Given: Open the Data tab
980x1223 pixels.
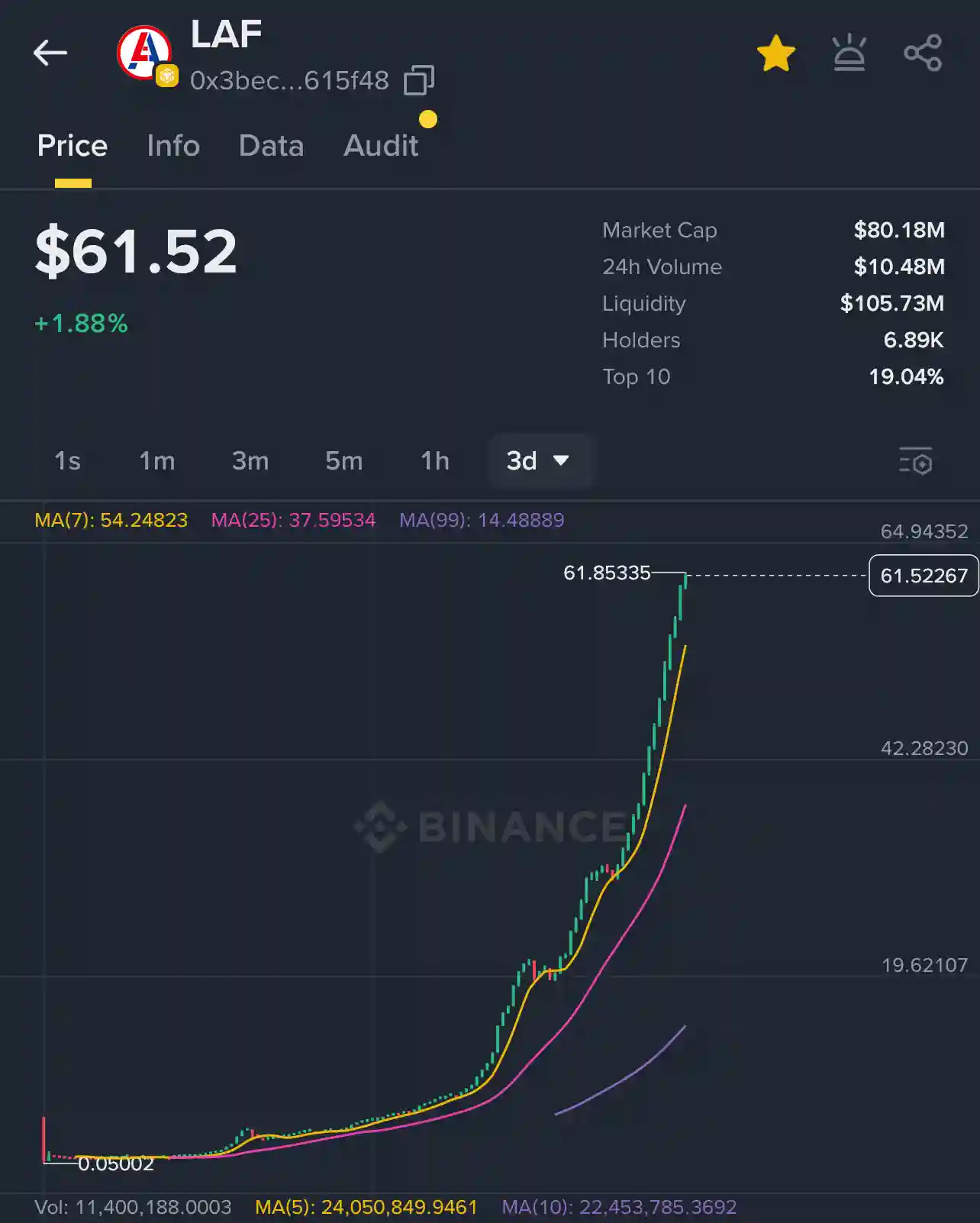Looking at the screenshot, I should pos(271,146).
